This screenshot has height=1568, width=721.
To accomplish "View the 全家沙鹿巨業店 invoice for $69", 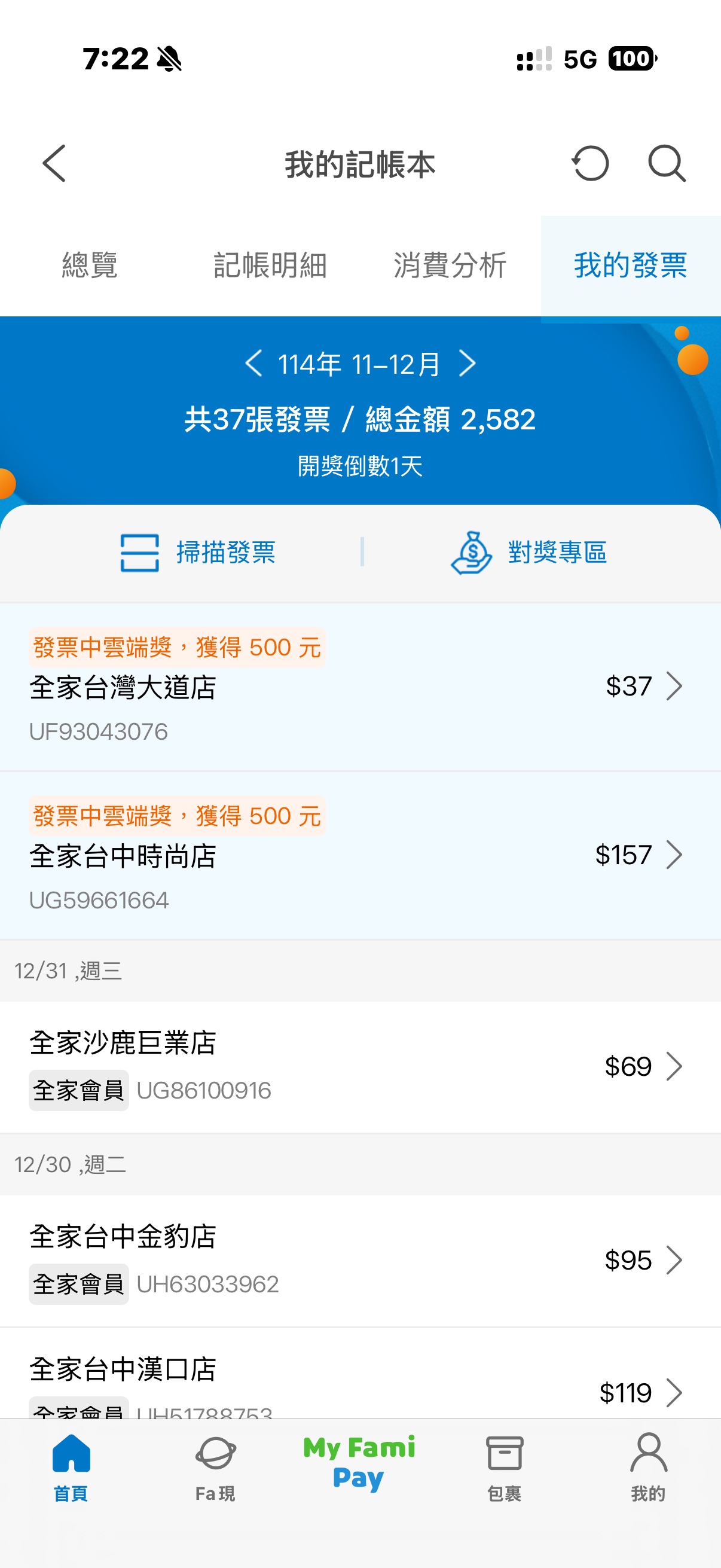I will 360,1066.
